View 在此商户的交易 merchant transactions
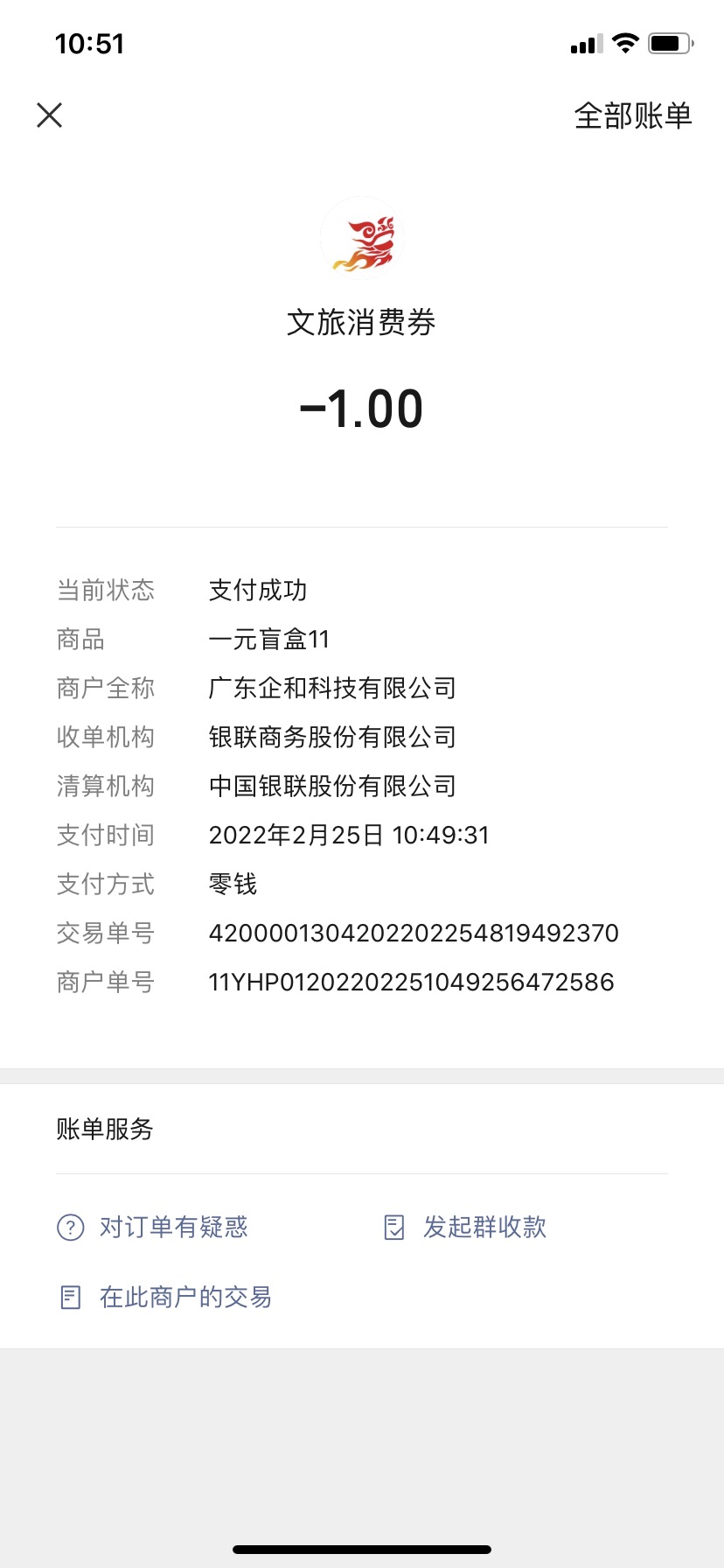 click(x=165, y=1297)
